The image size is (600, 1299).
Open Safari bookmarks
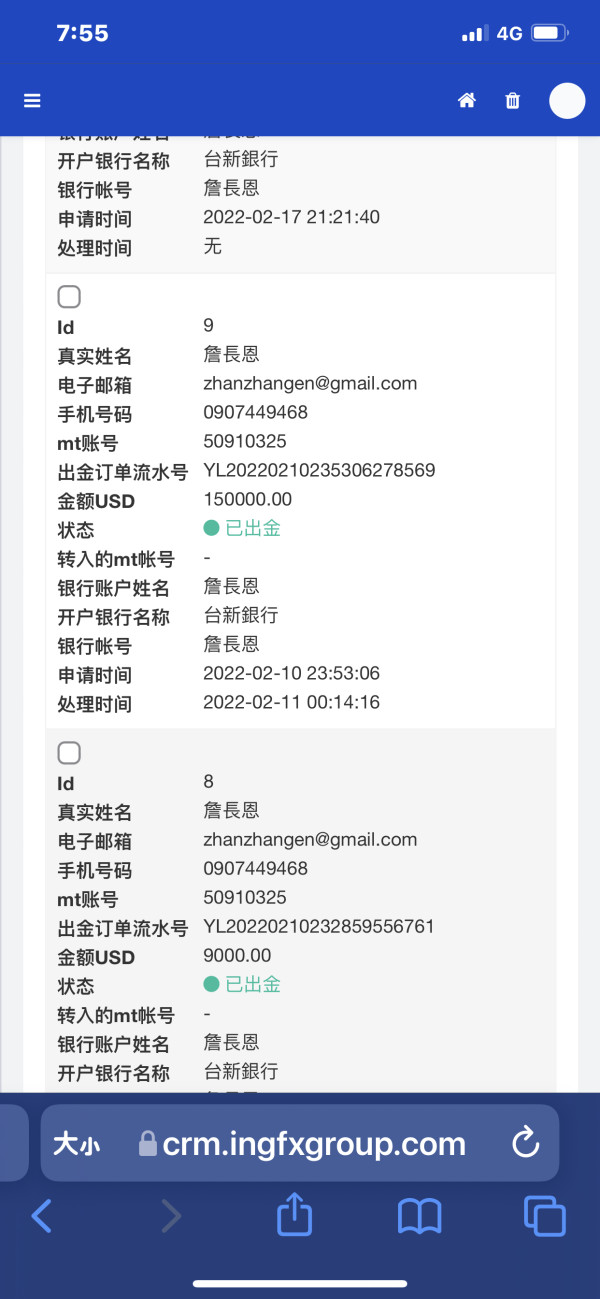[x=419, y=1216]
